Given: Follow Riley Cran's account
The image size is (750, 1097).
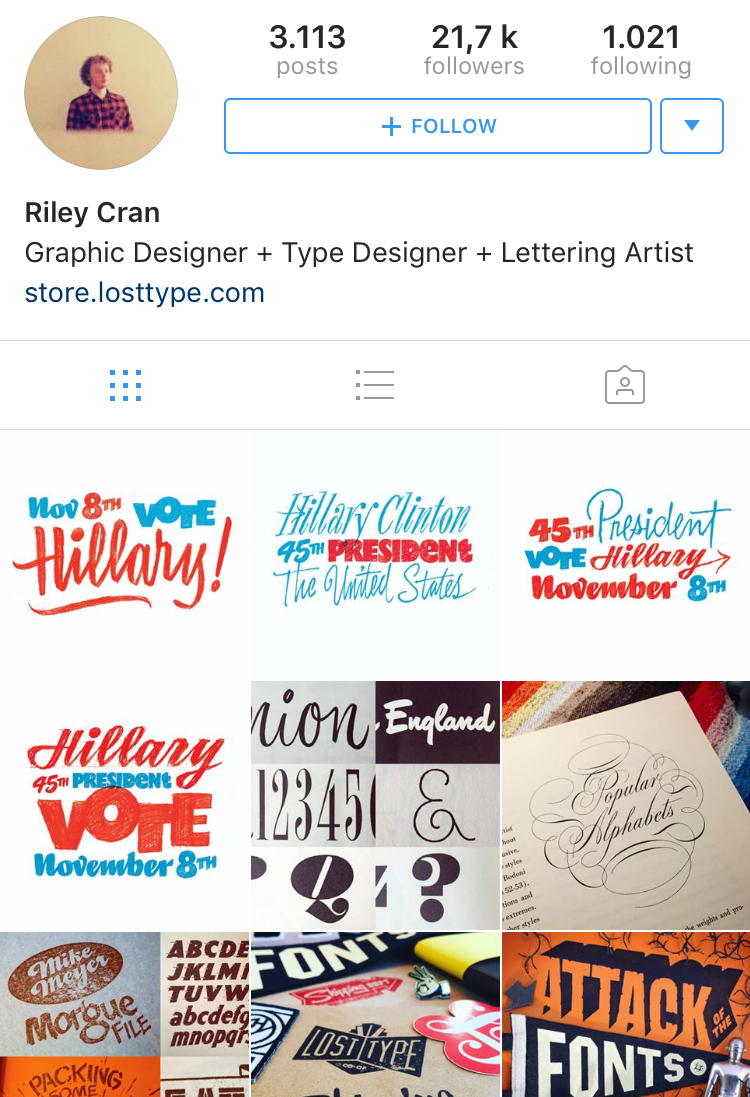Looking at the screenshot, I should pyautogui.click(x=438, y=126).
